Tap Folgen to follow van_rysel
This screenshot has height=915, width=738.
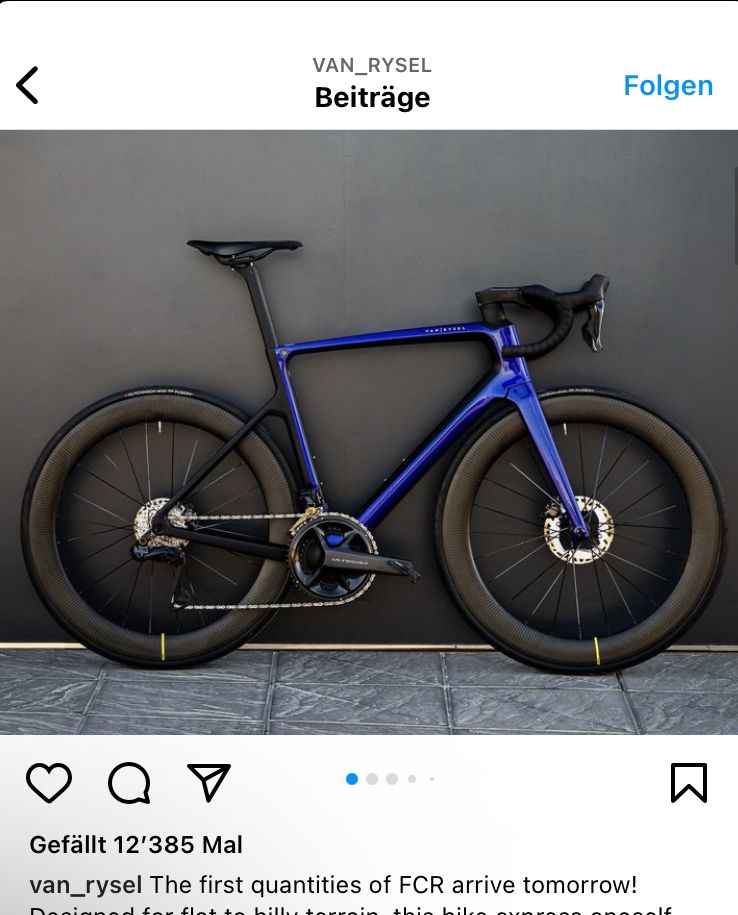coord(668,86)
